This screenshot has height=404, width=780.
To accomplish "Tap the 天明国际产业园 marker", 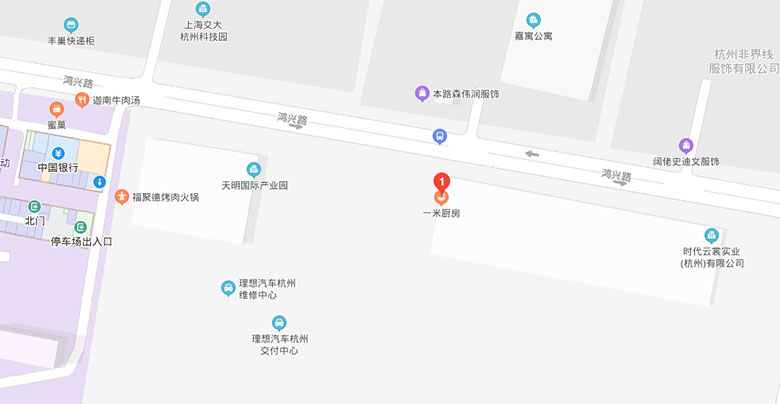I will click(254, 170).
